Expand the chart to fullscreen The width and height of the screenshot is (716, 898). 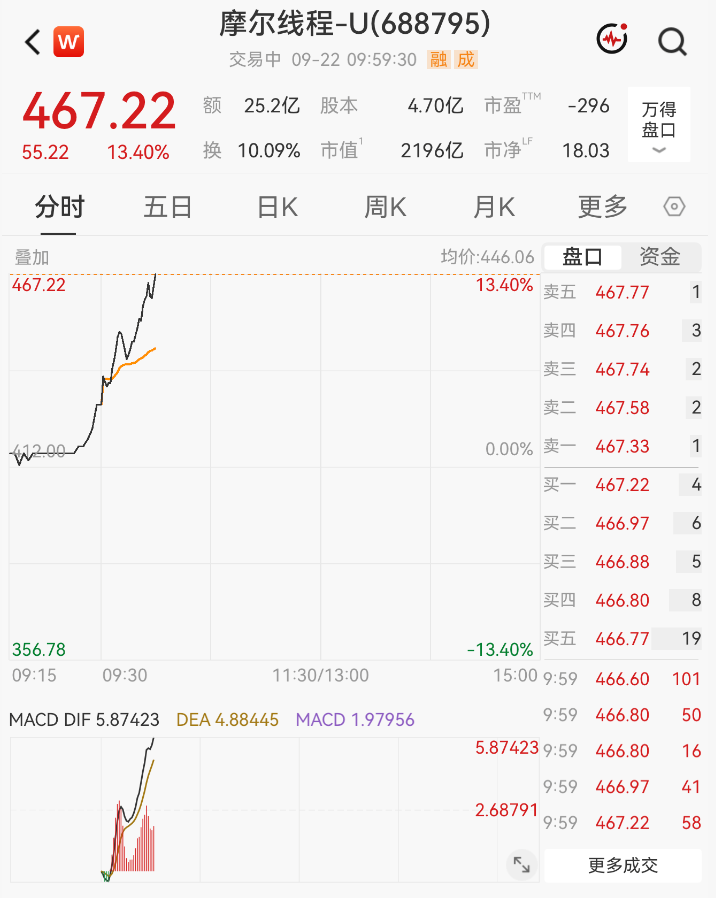click(x=521, y=865)
